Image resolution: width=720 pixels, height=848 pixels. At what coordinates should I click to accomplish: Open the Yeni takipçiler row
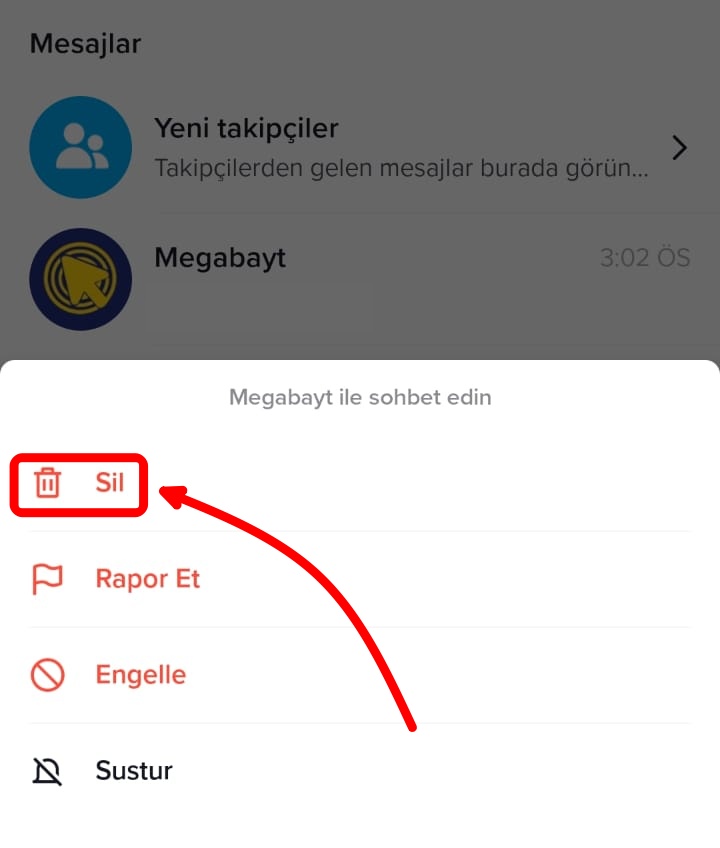[x=360, y=148]
